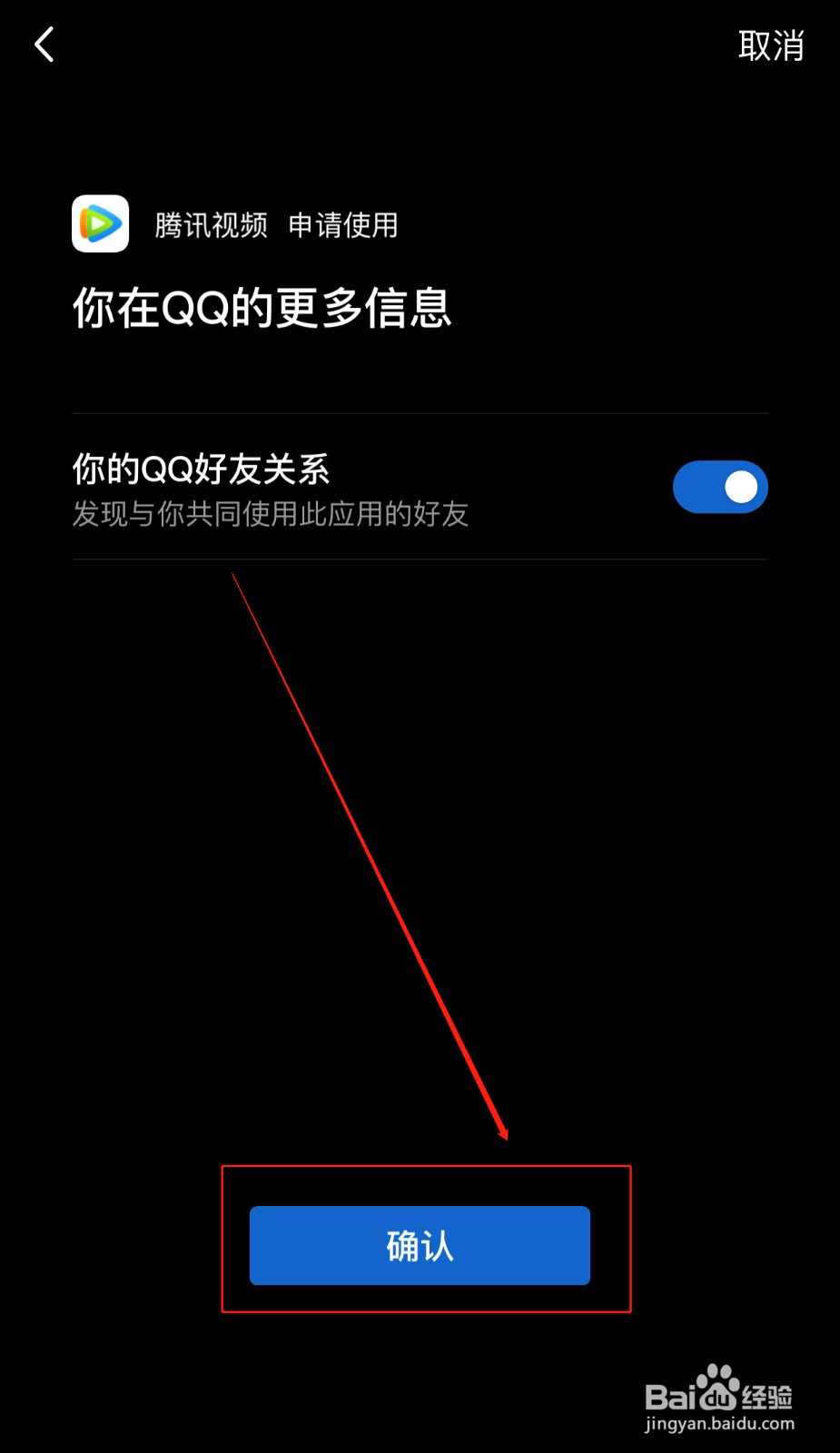The image size is (840, 1453).
Task: Tap 取消 to cancel authorization
Action: (769, 45)
